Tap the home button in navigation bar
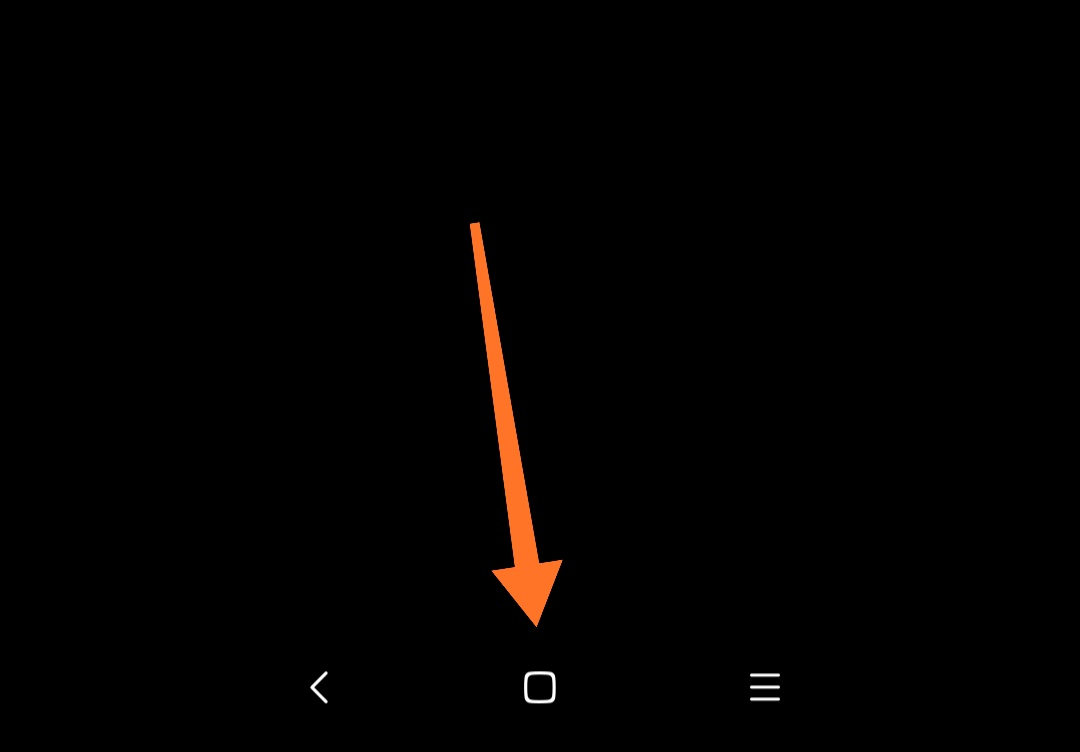The width and height of the screenshot is (1080, 752). click(540, 688)
